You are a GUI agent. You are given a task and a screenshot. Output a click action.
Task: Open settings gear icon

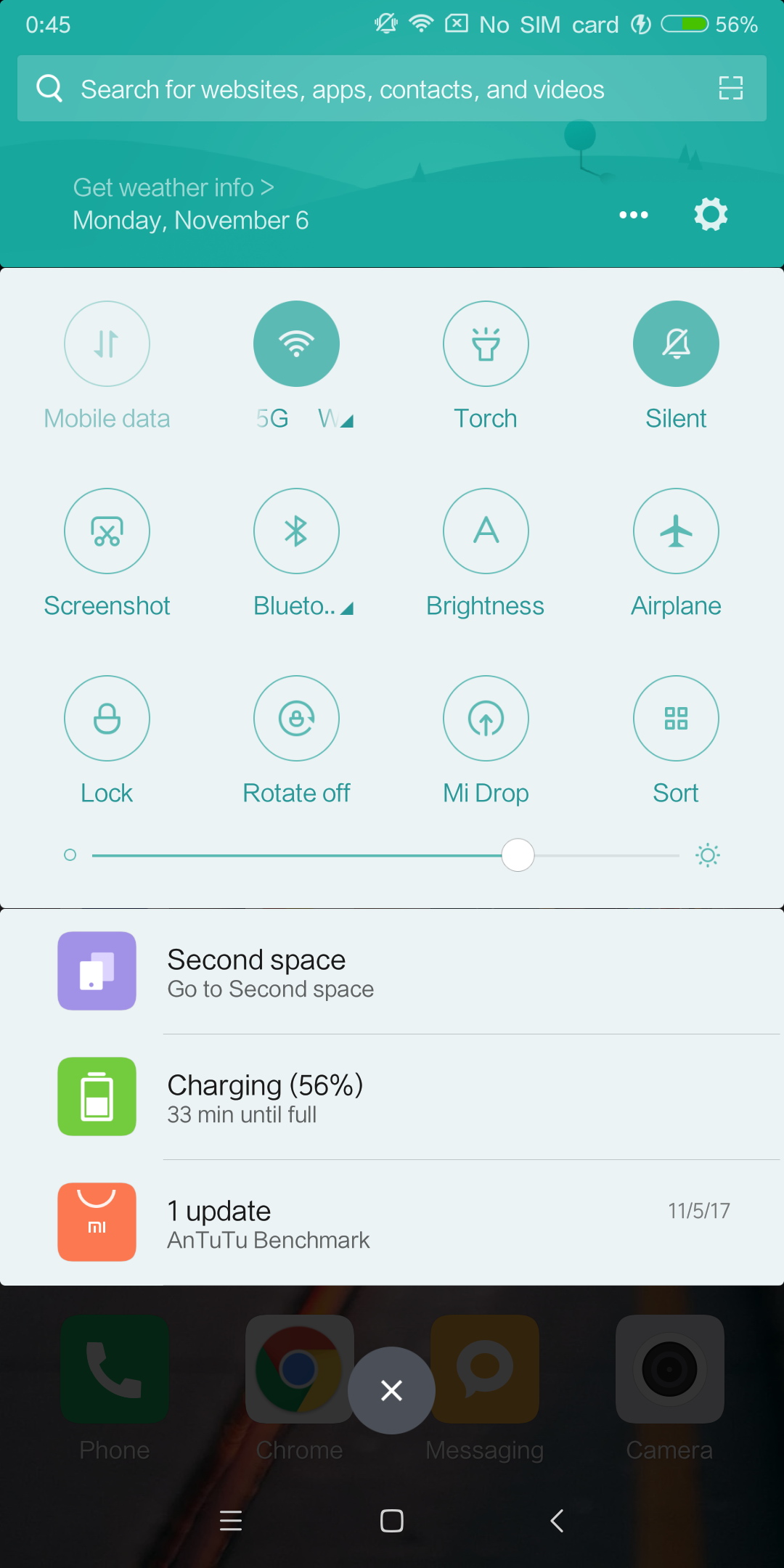[711, 214]
